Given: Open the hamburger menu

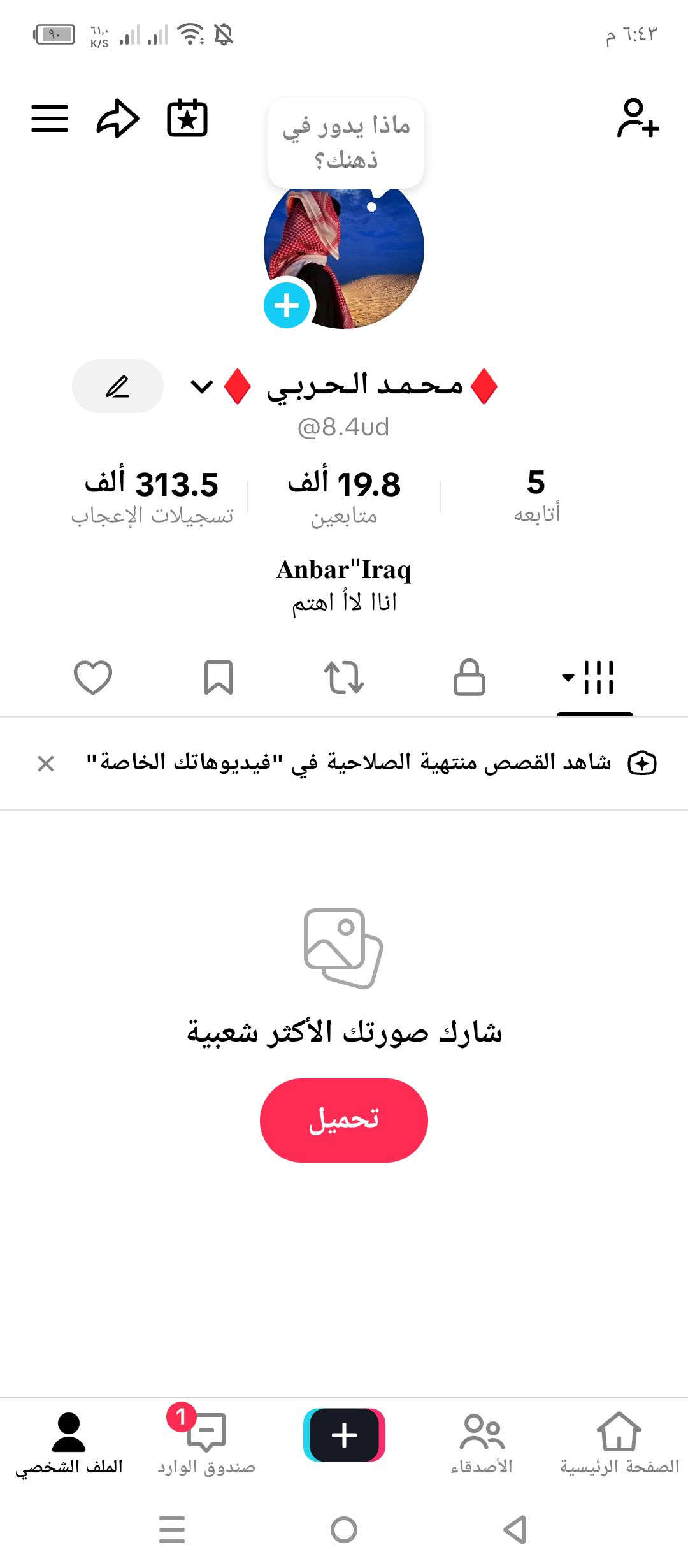Looking at the screenshot, I should (50, 119).
